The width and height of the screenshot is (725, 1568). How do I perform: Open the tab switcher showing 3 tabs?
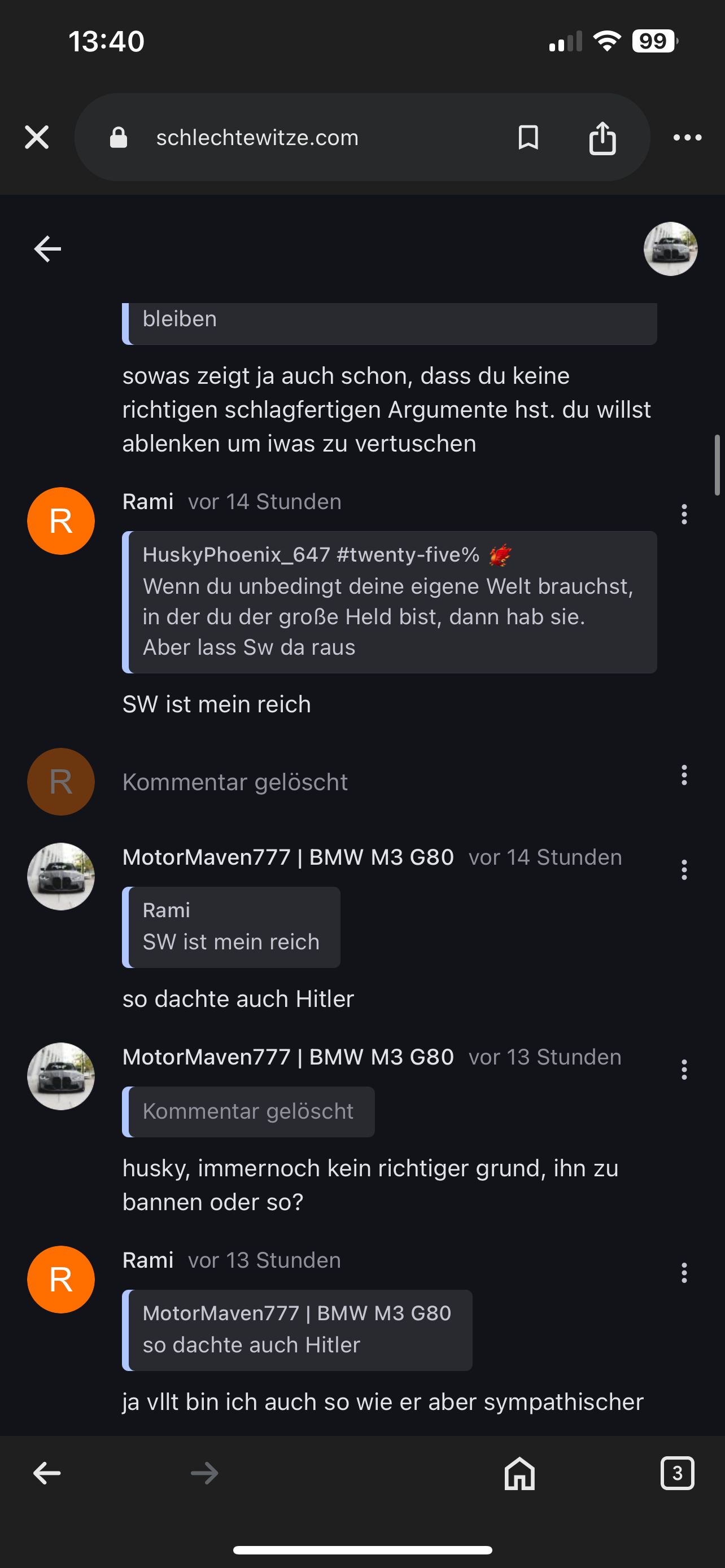tap(677, 1473)
